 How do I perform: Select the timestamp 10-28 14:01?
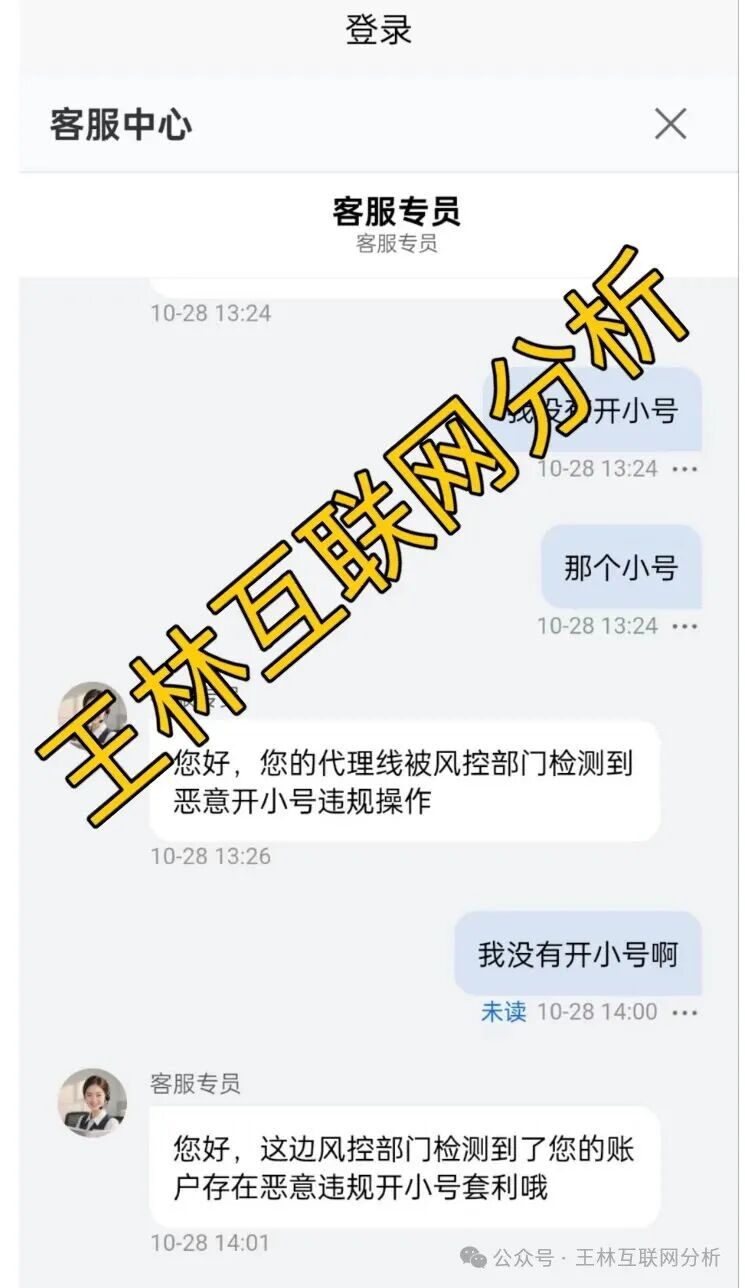[211, 1244]
